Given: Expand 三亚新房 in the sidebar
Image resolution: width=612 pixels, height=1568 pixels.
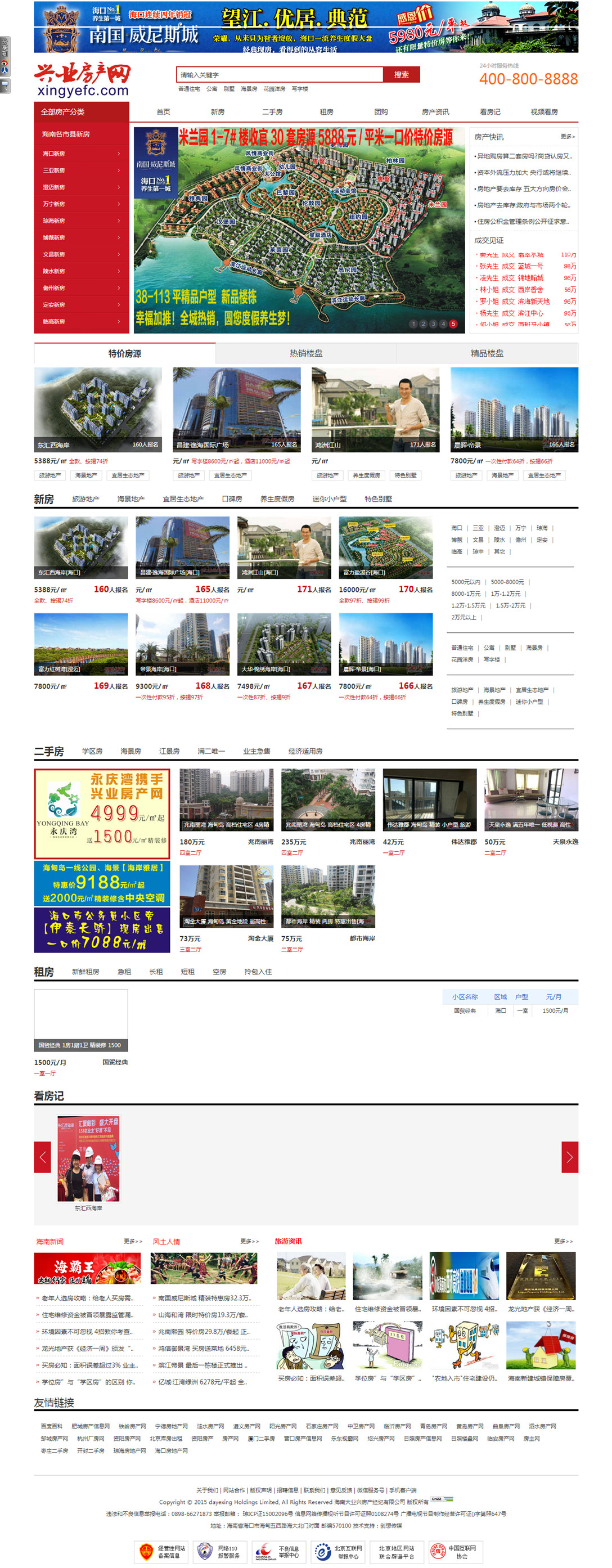Looking at the screenshot, I should pos(81,170).
